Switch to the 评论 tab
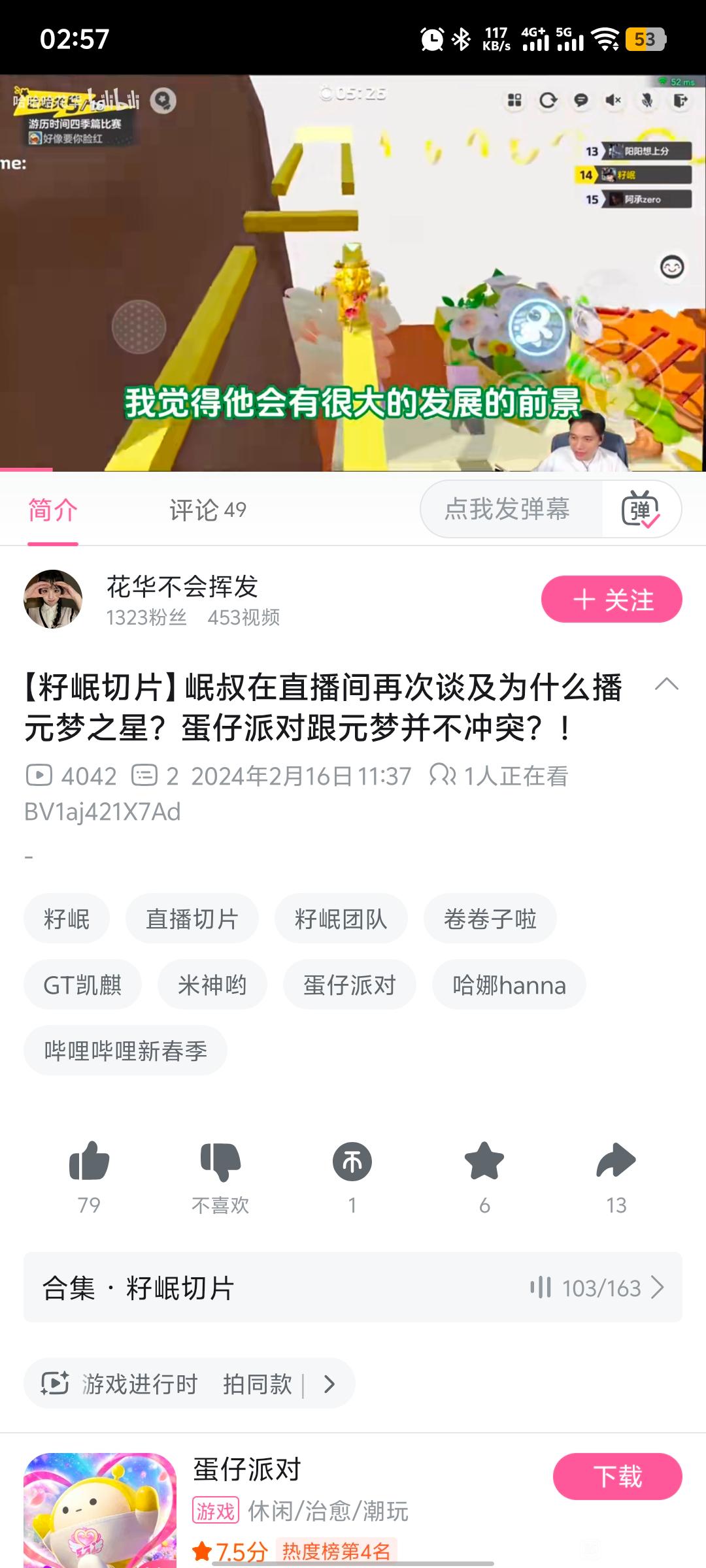 pyautogui.click(x=207, y=510)
